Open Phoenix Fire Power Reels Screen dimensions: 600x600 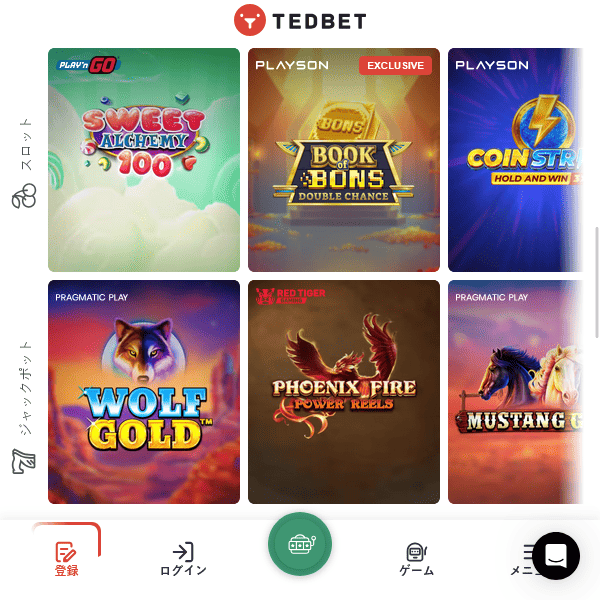pyautogui.click(x=344, y=392)
